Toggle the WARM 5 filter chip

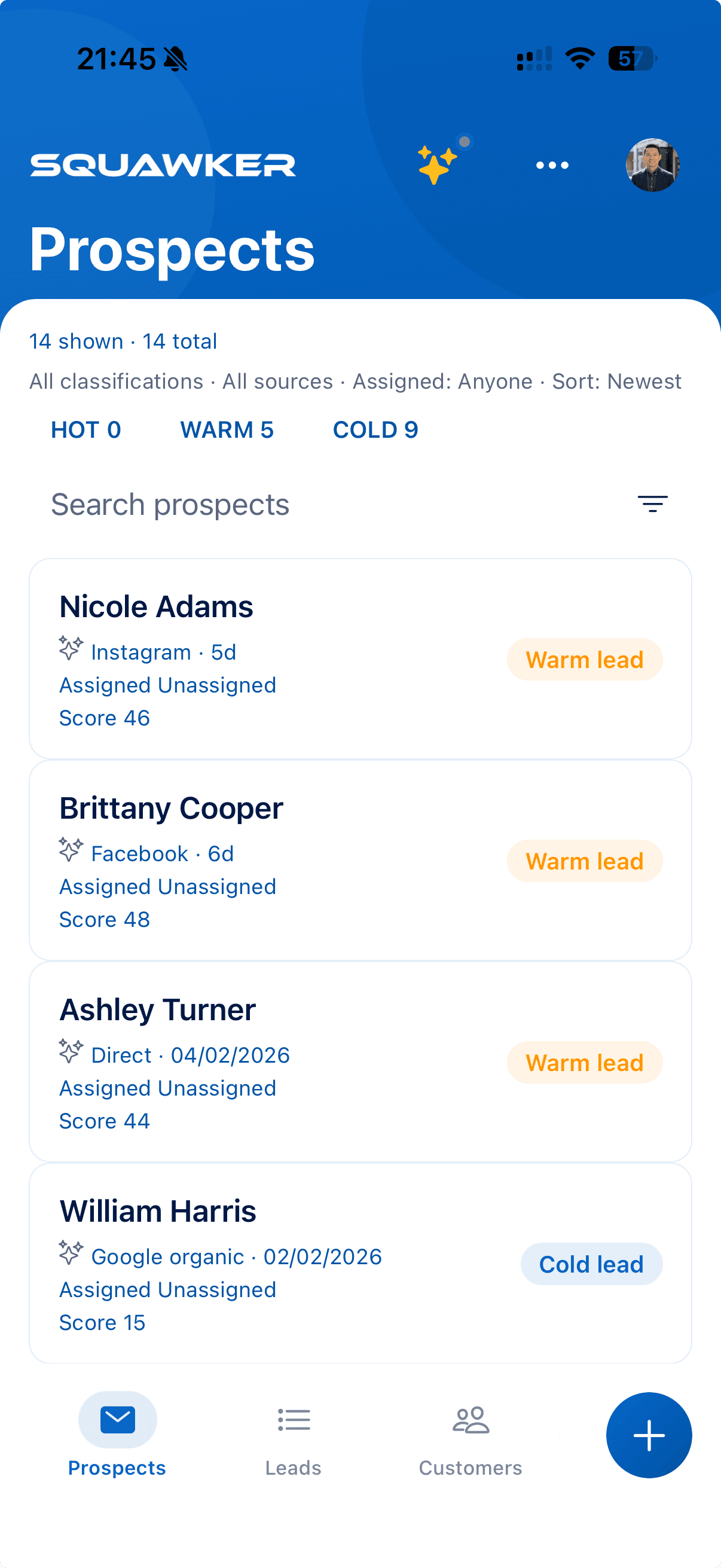point(227,430)
